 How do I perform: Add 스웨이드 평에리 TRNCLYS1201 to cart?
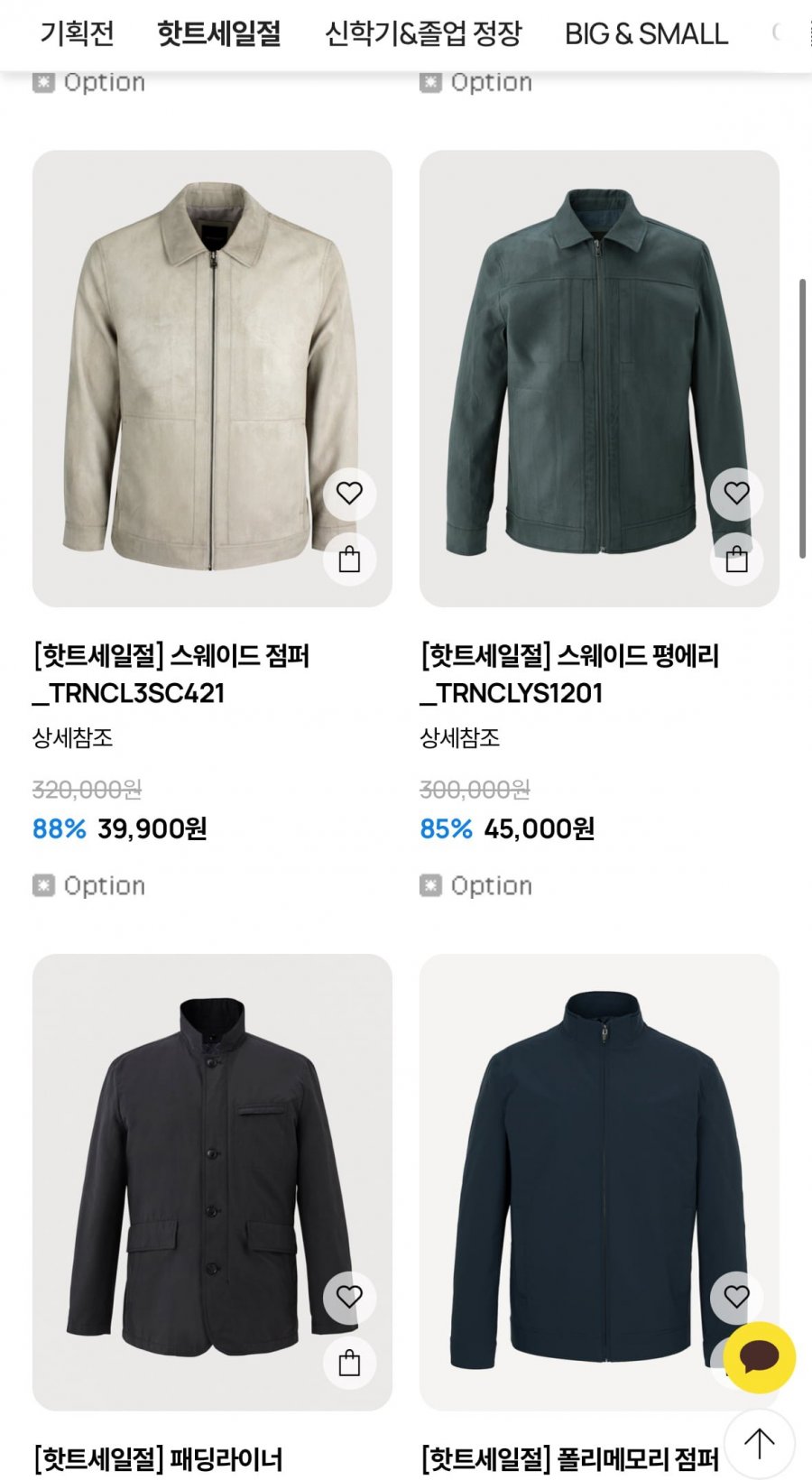coord(736,560)
